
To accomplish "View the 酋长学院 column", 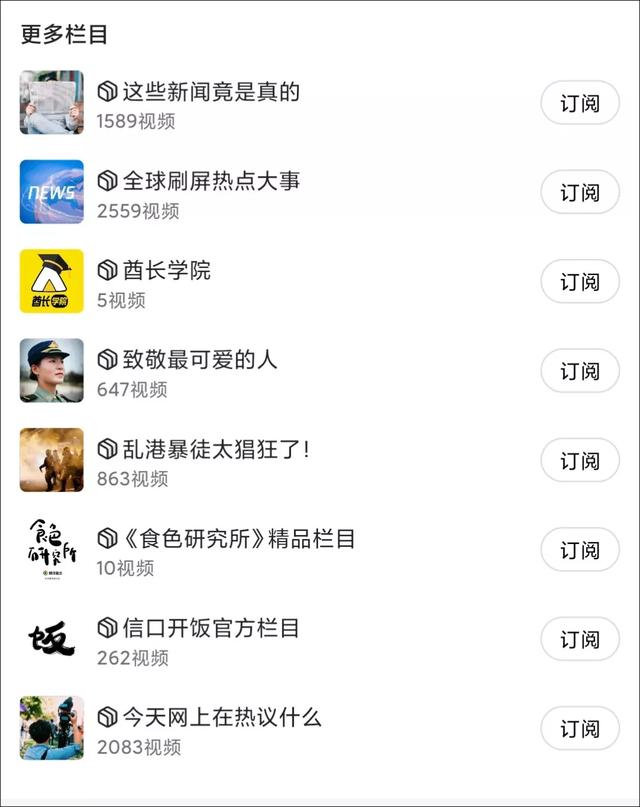I will (x=166, y=271).
